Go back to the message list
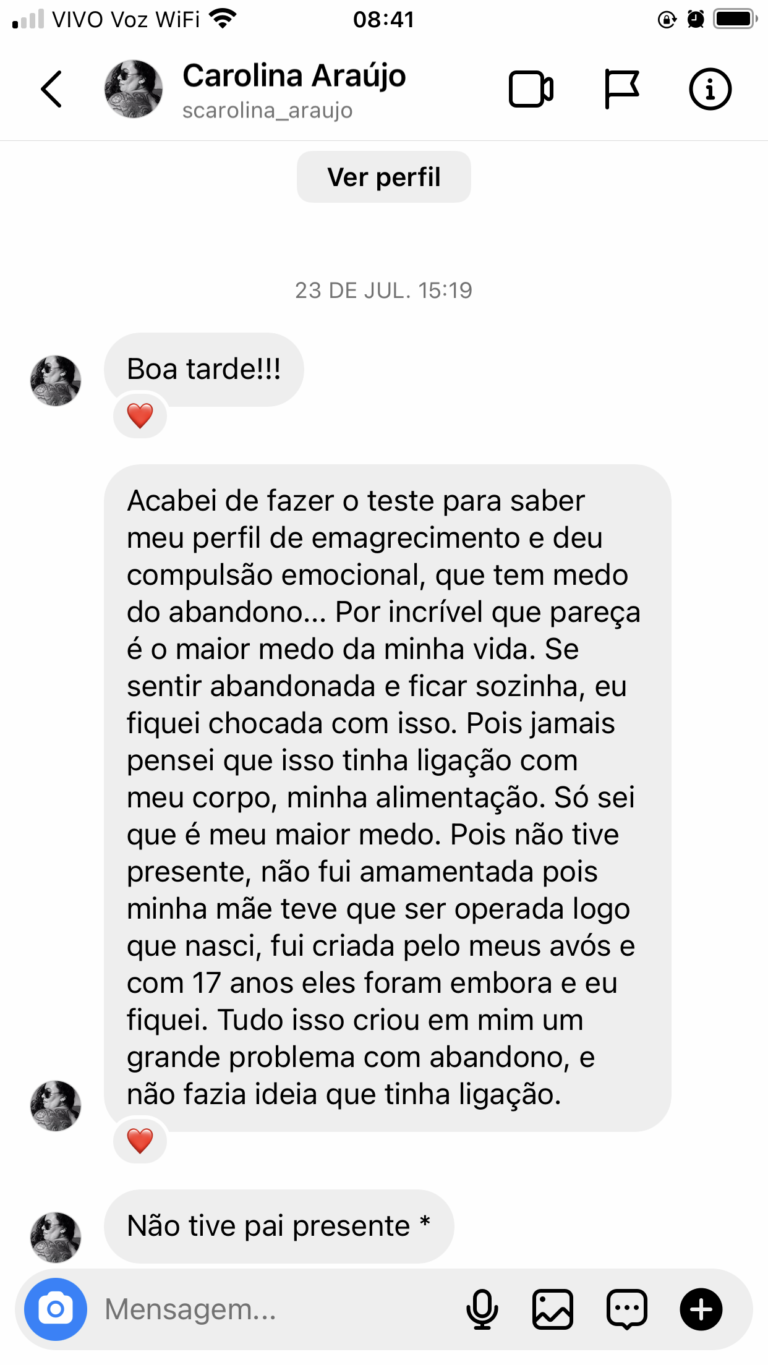Viewport: 768px width, 1365px height. pos(51,90)
